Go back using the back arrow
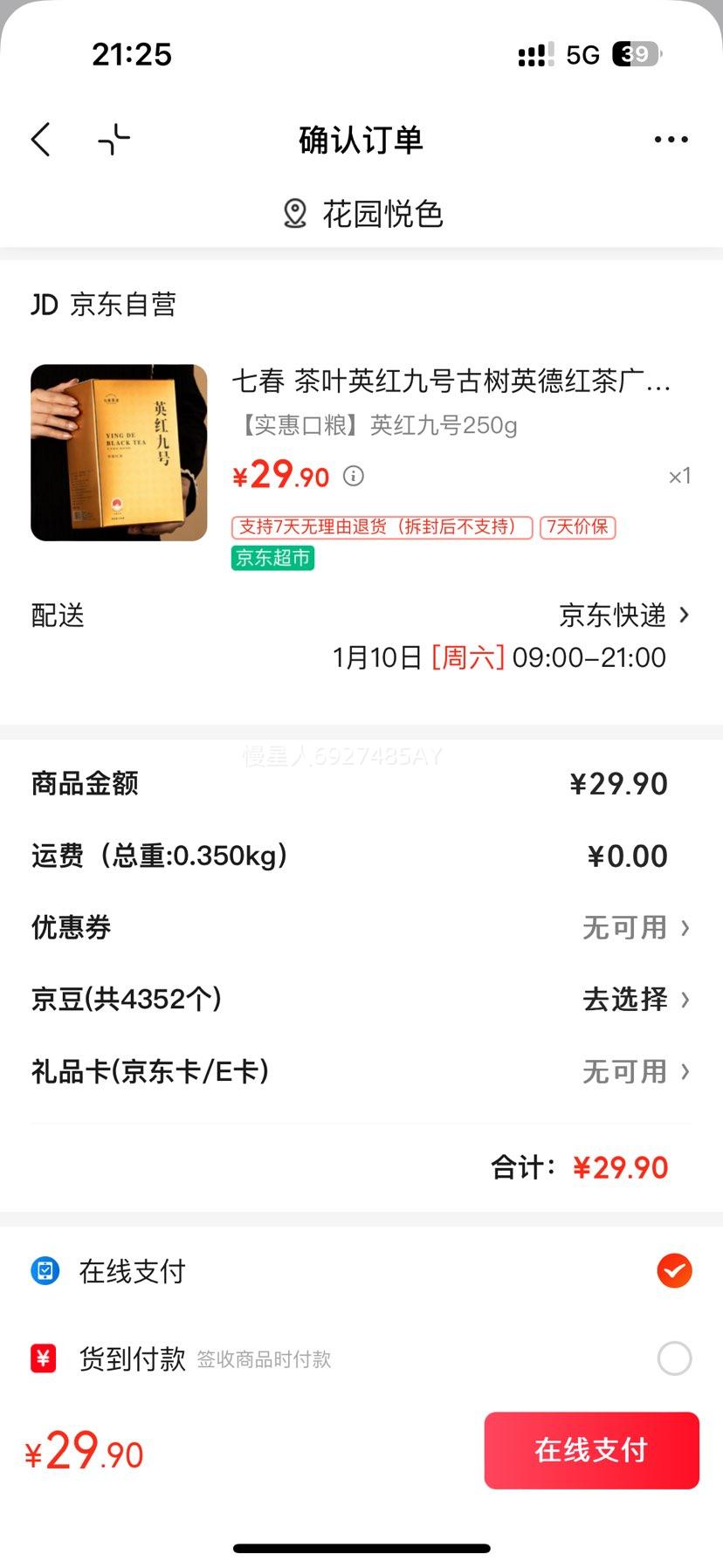The width and height of the screenshot is (723, 1568). coord(40,139)
